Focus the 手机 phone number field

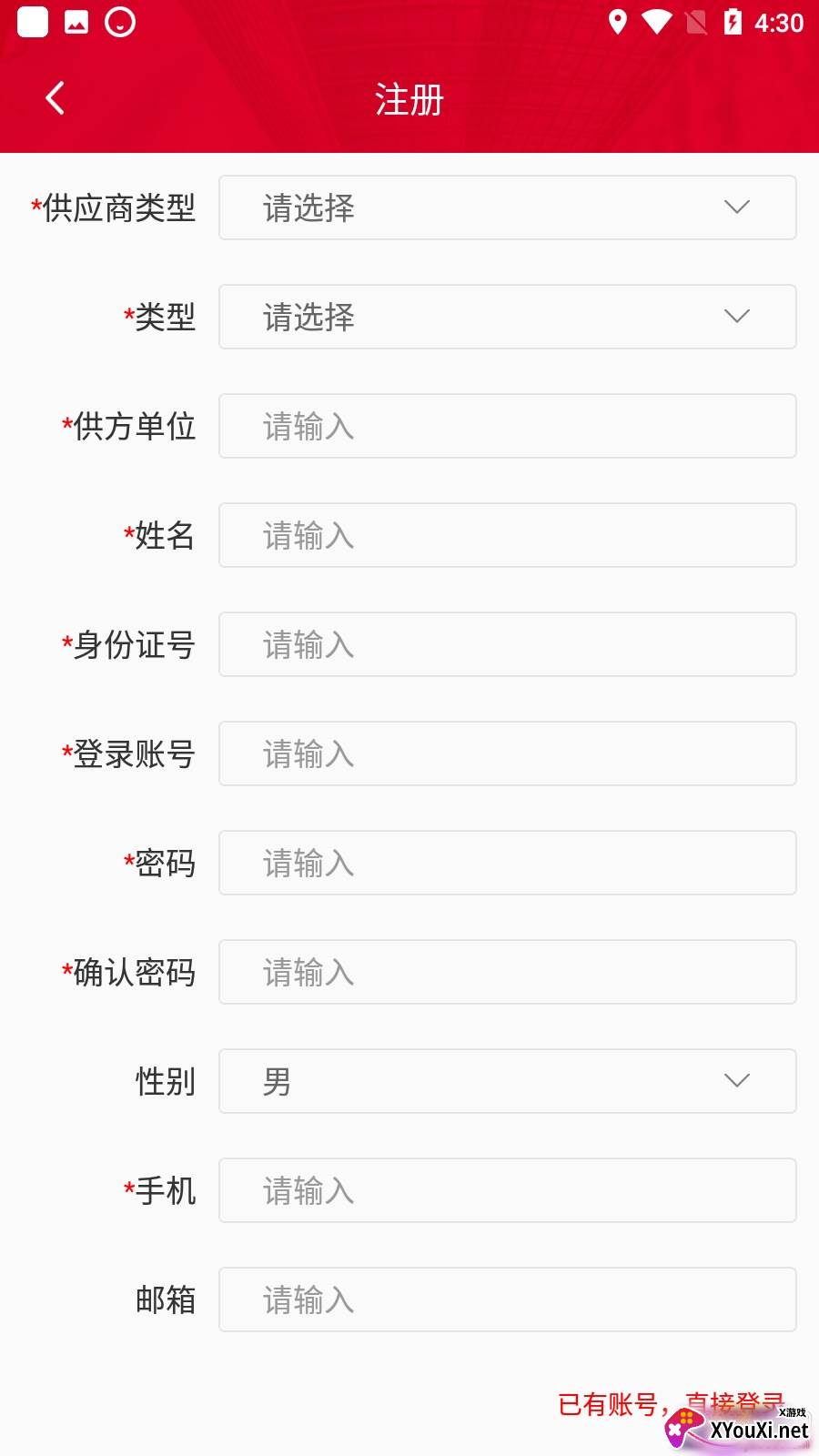(x=507, y=1190)
